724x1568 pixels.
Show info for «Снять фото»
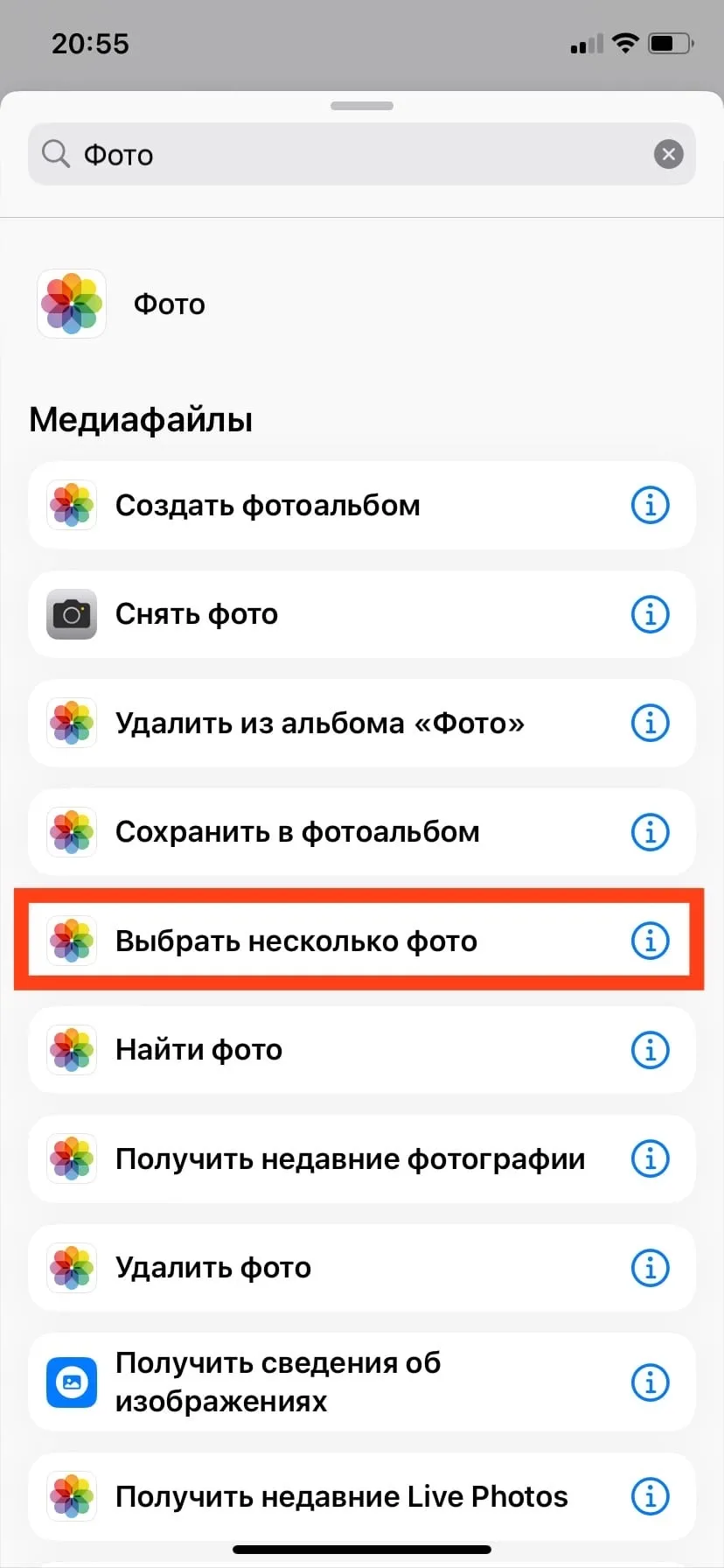click(650, 614)
